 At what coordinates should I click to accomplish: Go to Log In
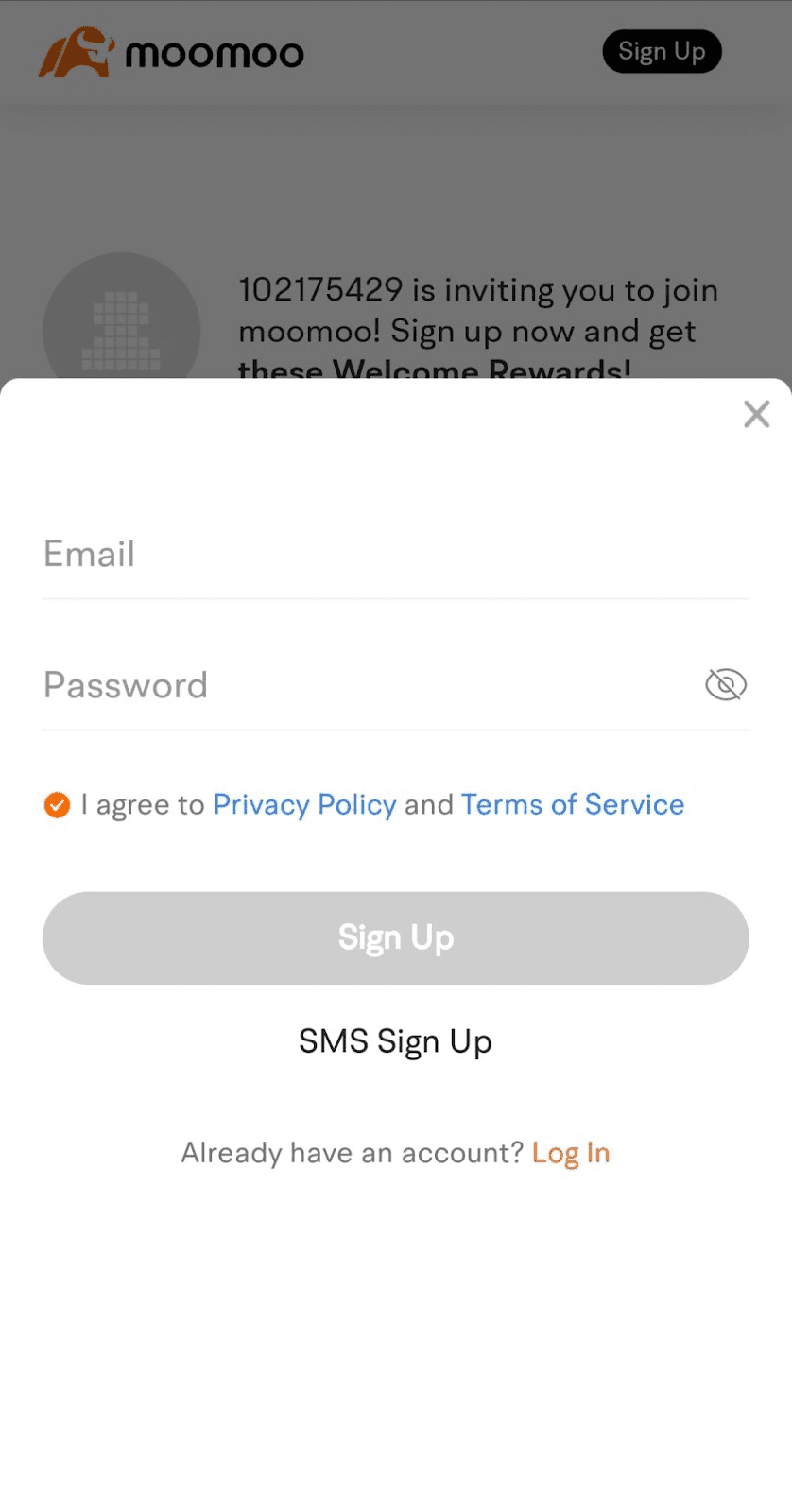tap(571, 1153)
